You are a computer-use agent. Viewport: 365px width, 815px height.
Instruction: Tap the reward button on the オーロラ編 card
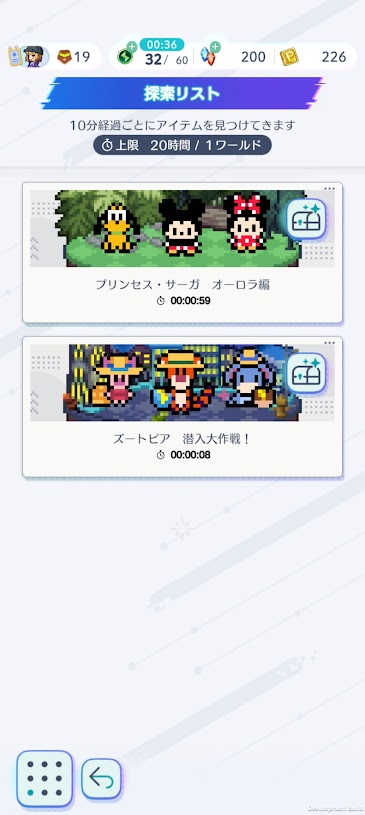tap(306, 219)
